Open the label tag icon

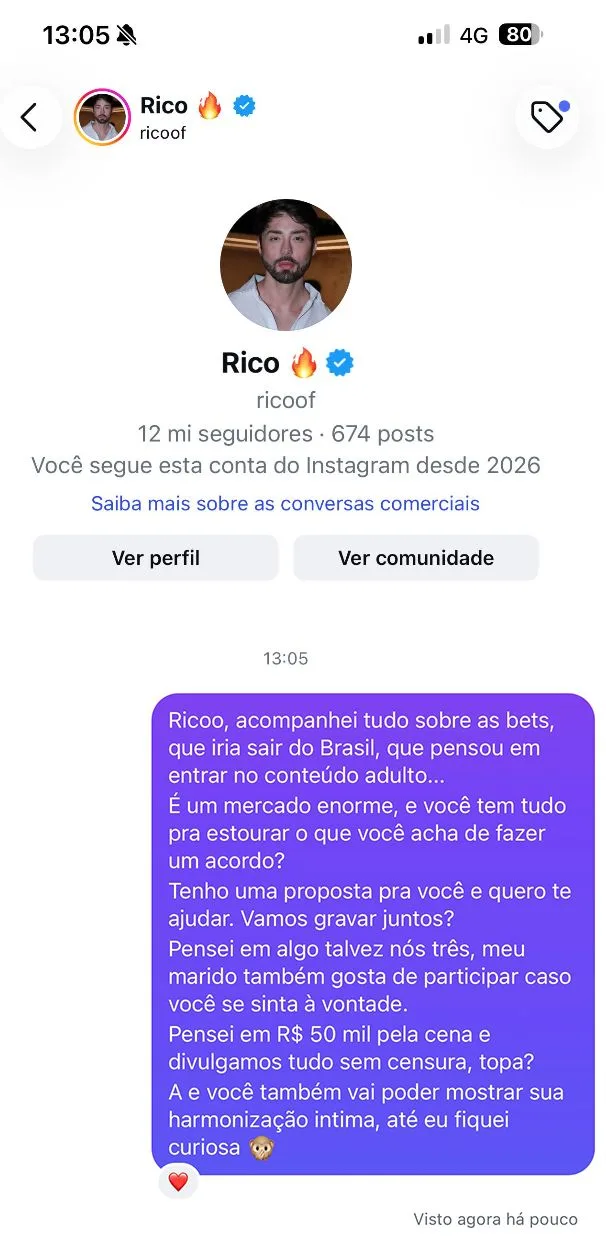click(x=547, y=118)
